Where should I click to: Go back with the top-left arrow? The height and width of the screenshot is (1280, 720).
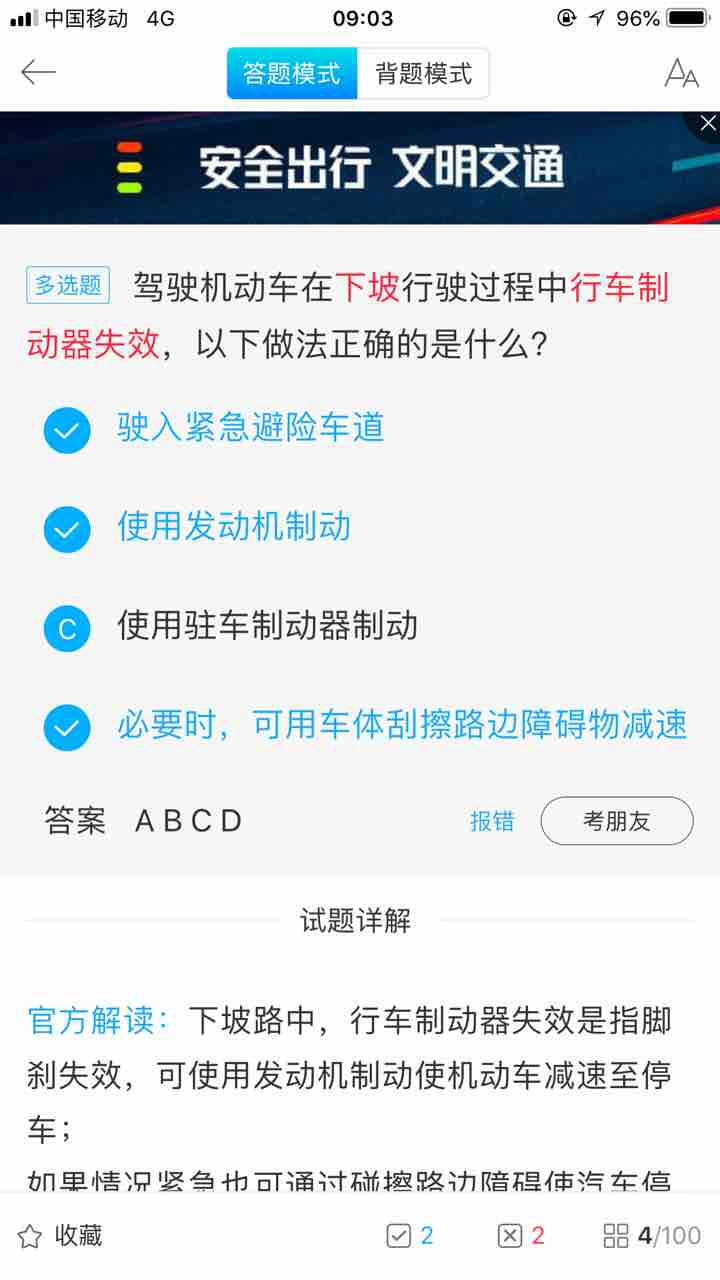[x=38, y=72]
